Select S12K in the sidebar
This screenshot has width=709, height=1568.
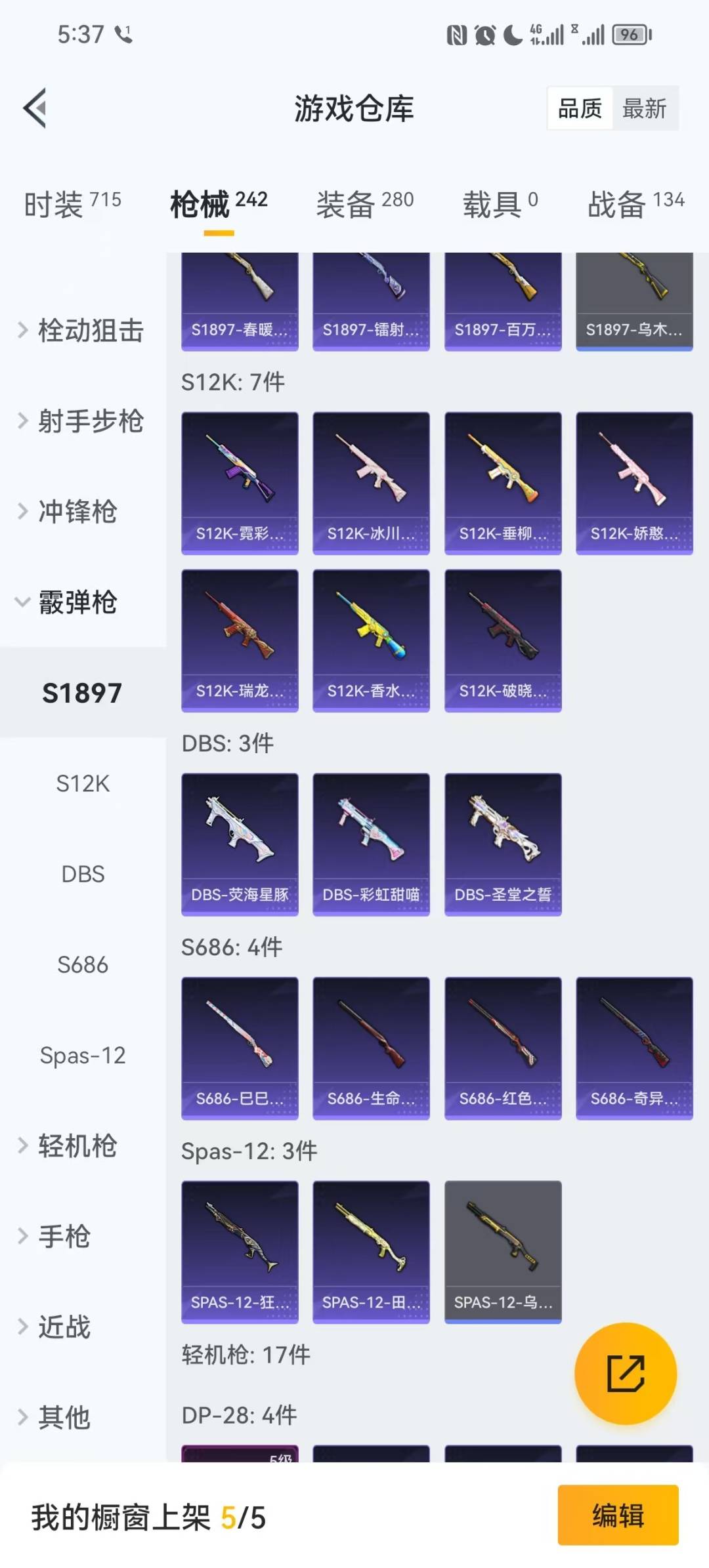coord(83,783)
